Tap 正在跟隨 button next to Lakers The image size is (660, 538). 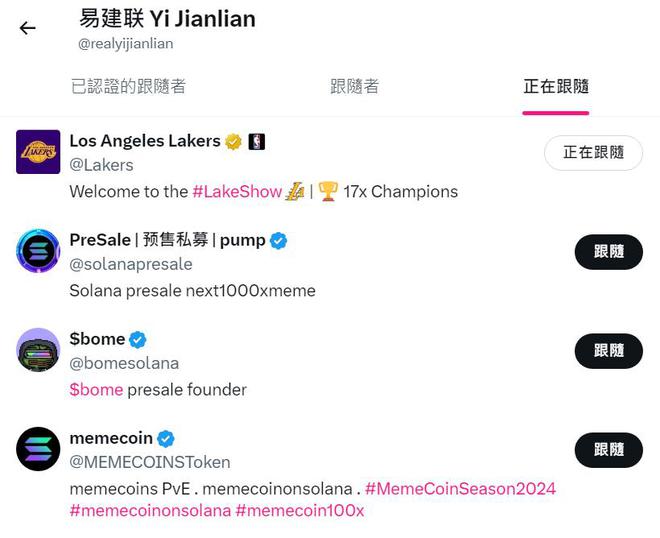tap(593, 153)
